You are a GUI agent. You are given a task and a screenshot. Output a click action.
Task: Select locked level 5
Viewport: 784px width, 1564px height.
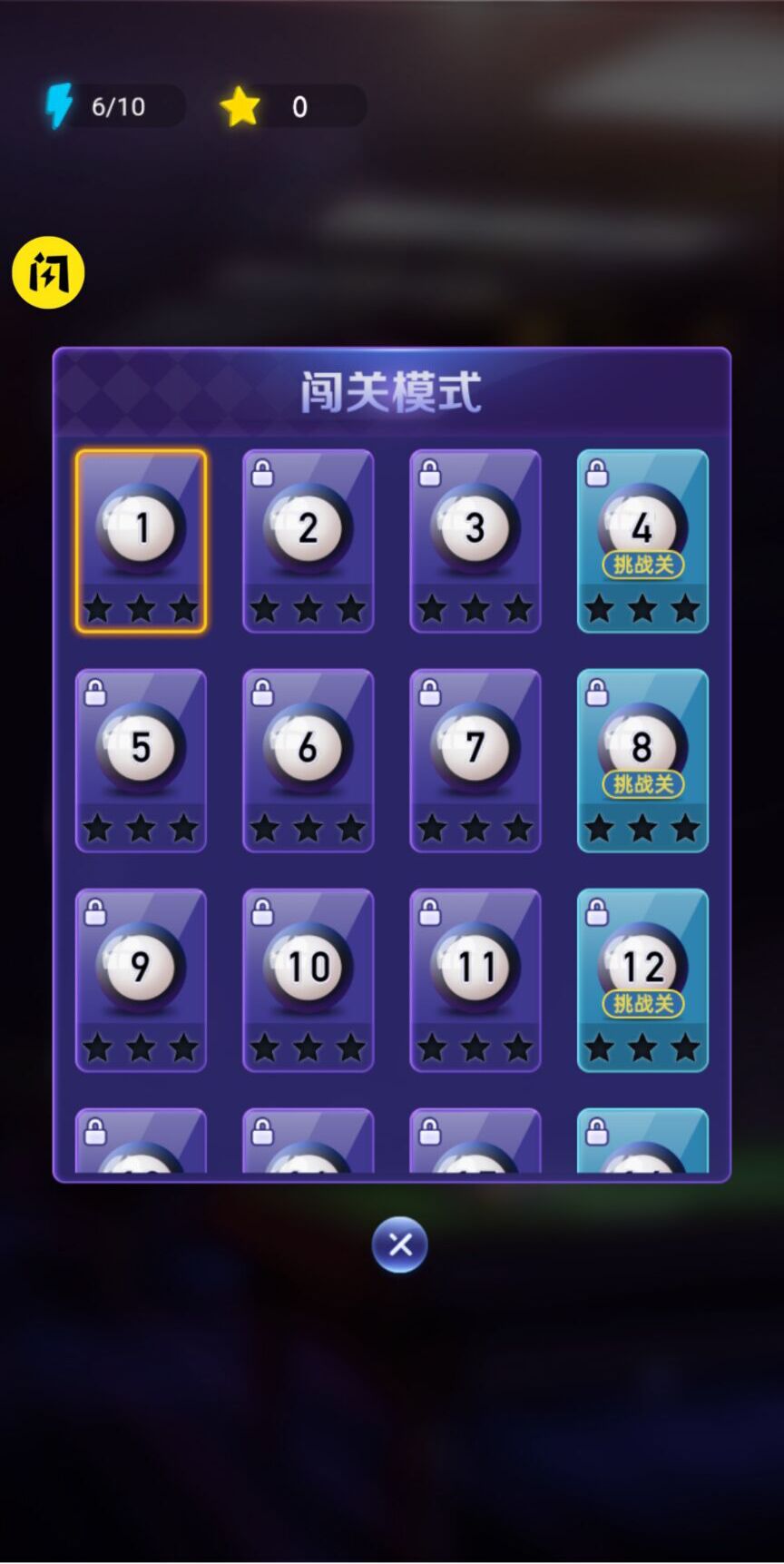[x=141, y=760]
